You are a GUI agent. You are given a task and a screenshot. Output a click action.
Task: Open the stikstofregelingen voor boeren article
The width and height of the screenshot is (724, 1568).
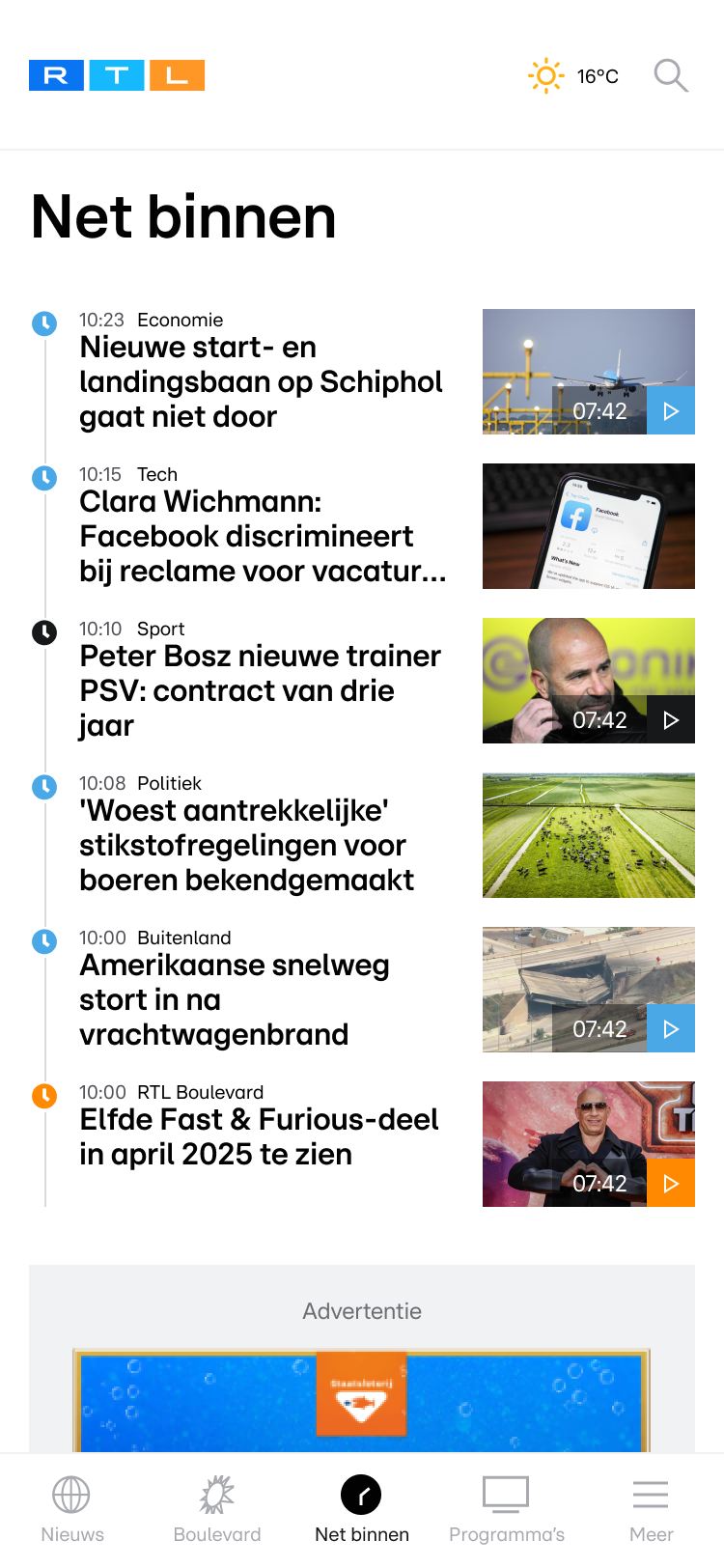point(247,845)
